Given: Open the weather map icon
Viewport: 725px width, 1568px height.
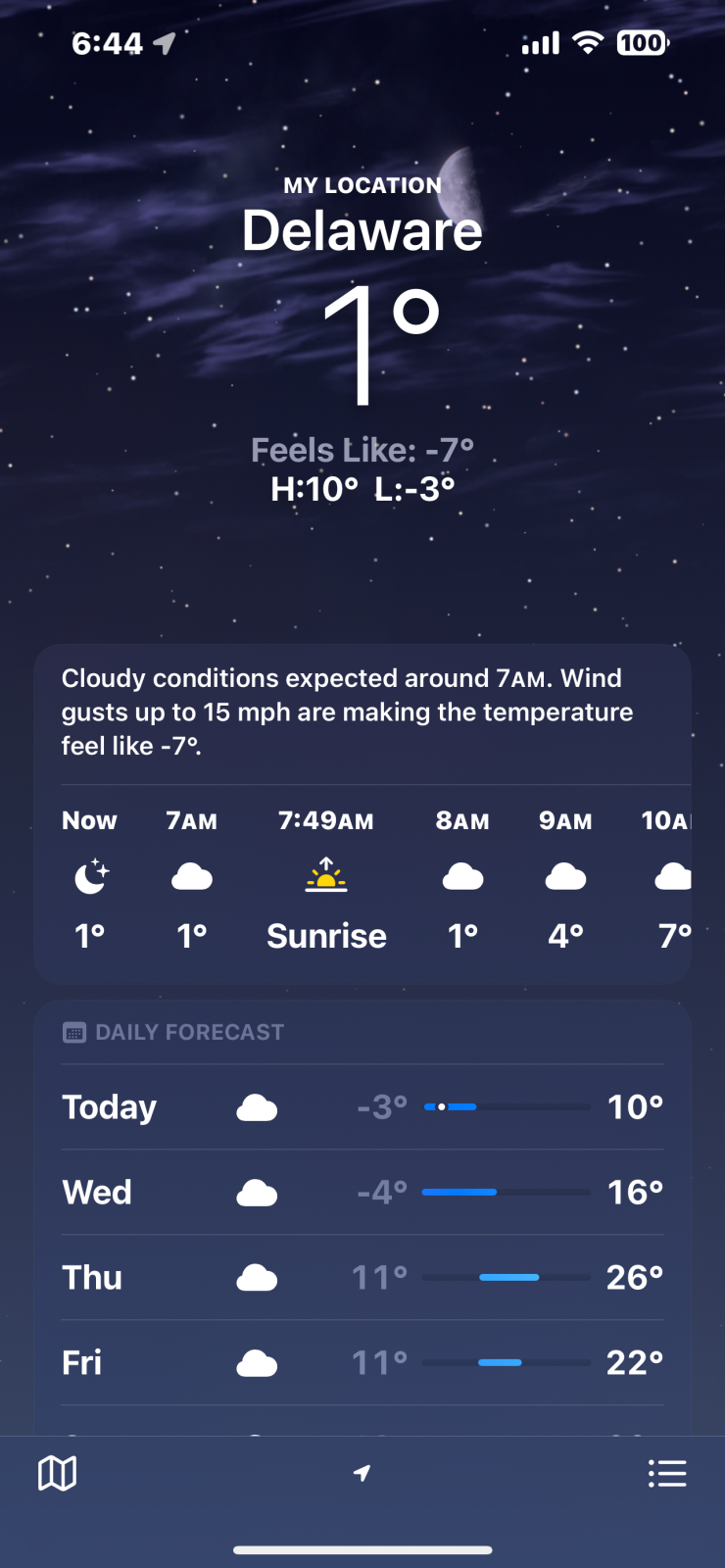Looking at the screenshot, I should click(x=57, y=1473).
